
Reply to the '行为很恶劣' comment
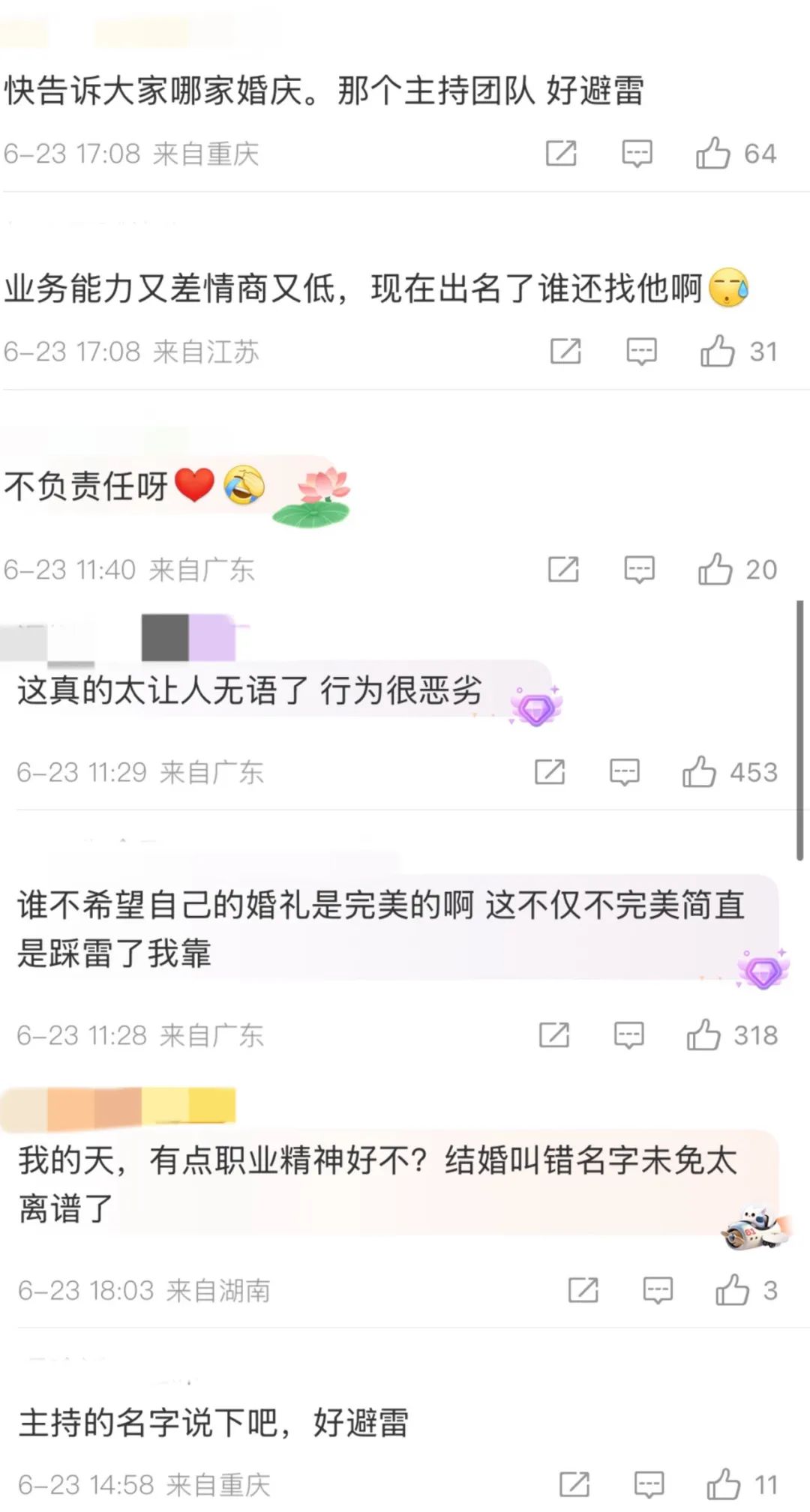click(x=624, y=771)
